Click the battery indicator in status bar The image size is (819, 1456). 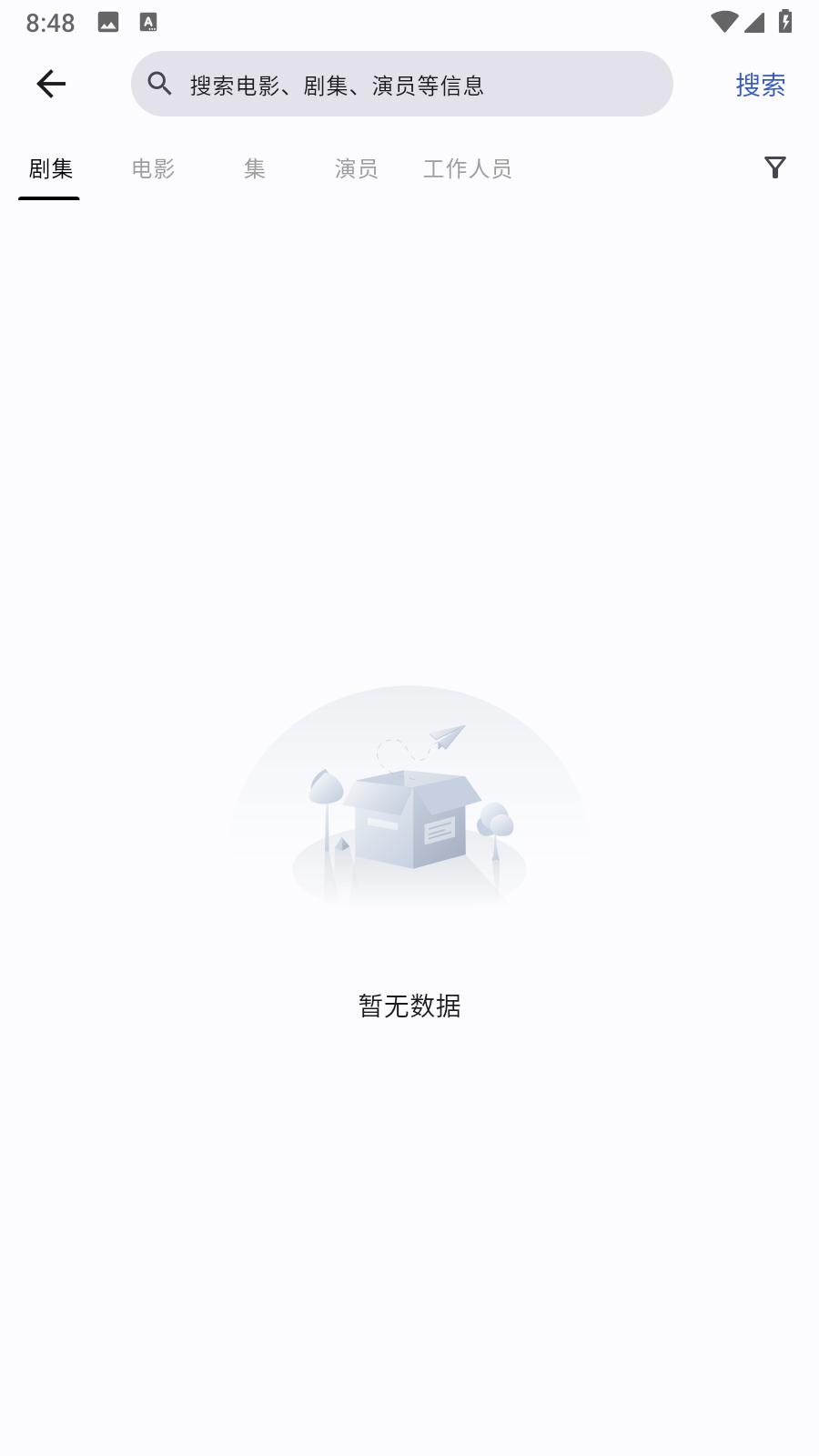coord(784,23)
